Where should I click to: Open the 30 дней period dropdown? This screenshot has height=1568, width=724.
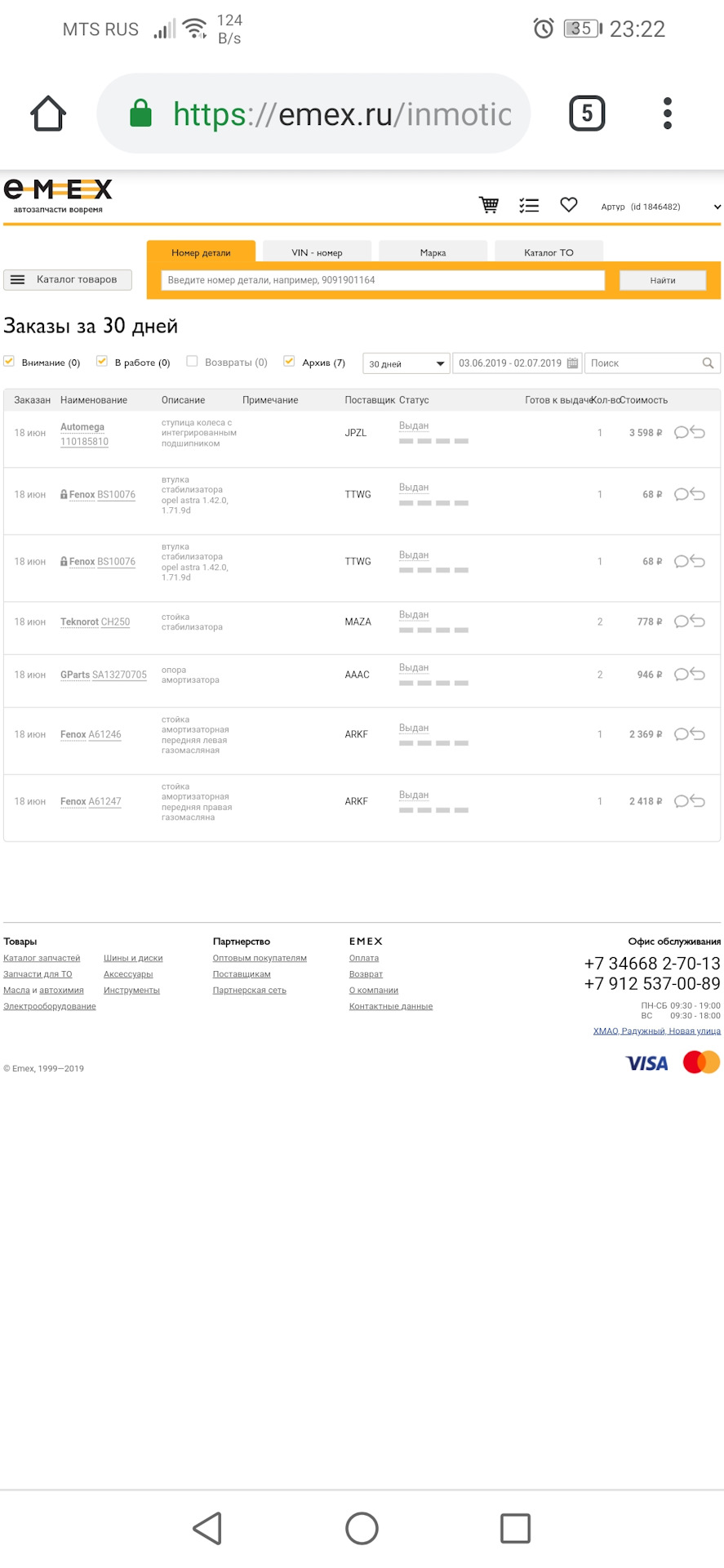406,363
